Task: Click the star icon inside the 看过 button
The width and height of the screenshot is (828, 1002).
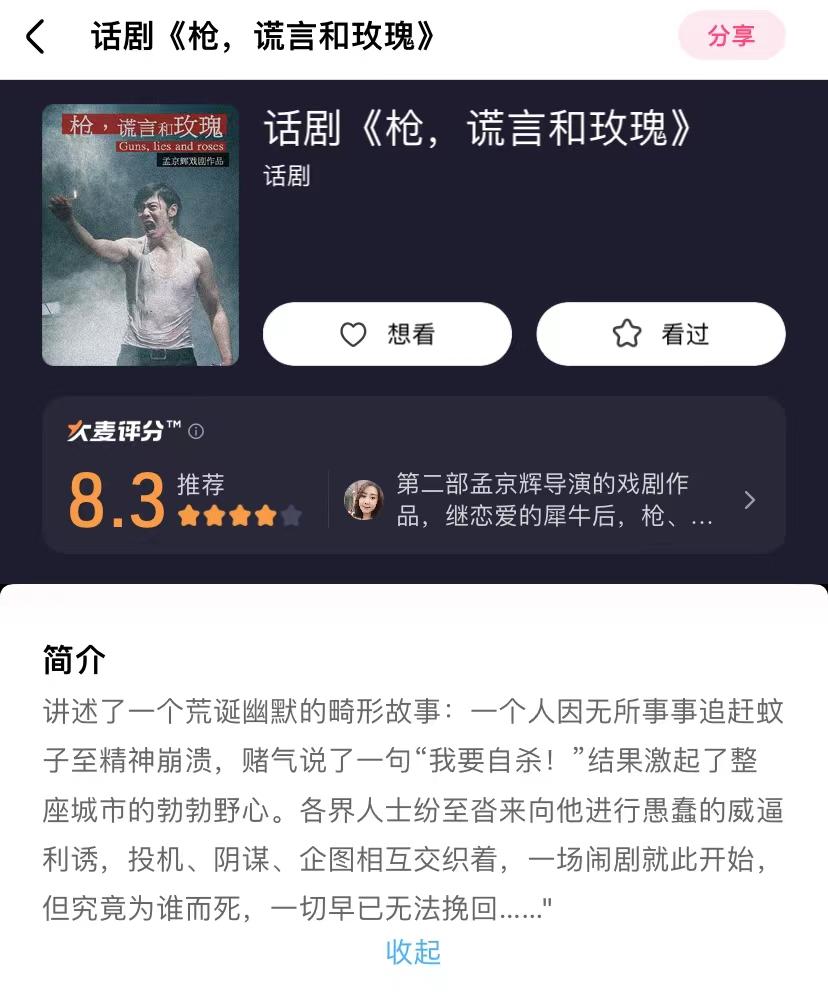Action: [625, 334]
